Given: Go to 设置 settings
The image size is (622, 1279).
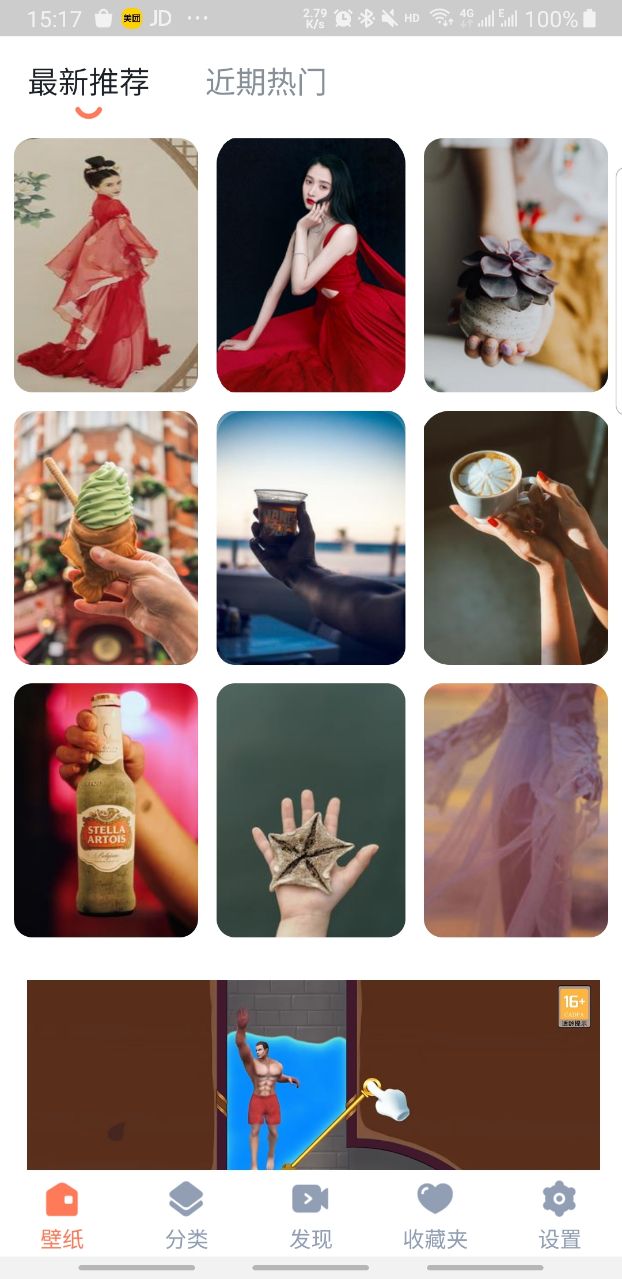Looking at the screenshot, I should 559,1215.
